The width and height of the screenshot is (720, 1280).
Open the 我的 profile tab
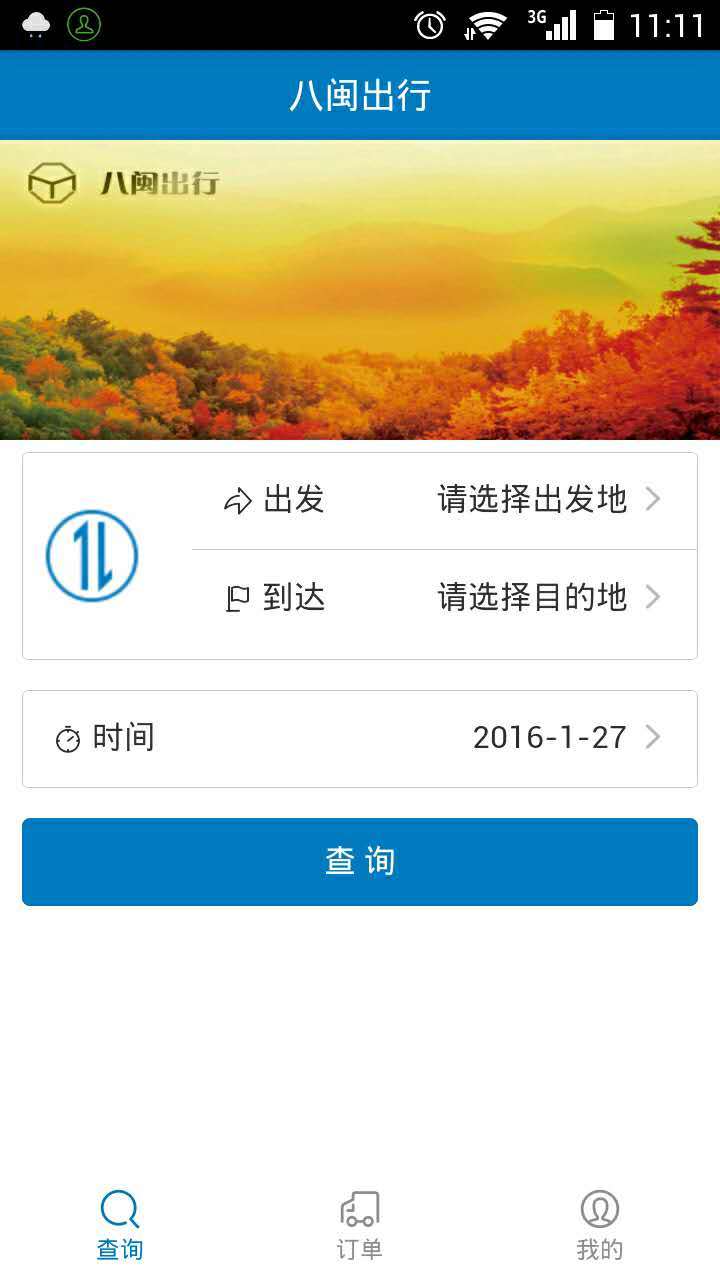600,1225
